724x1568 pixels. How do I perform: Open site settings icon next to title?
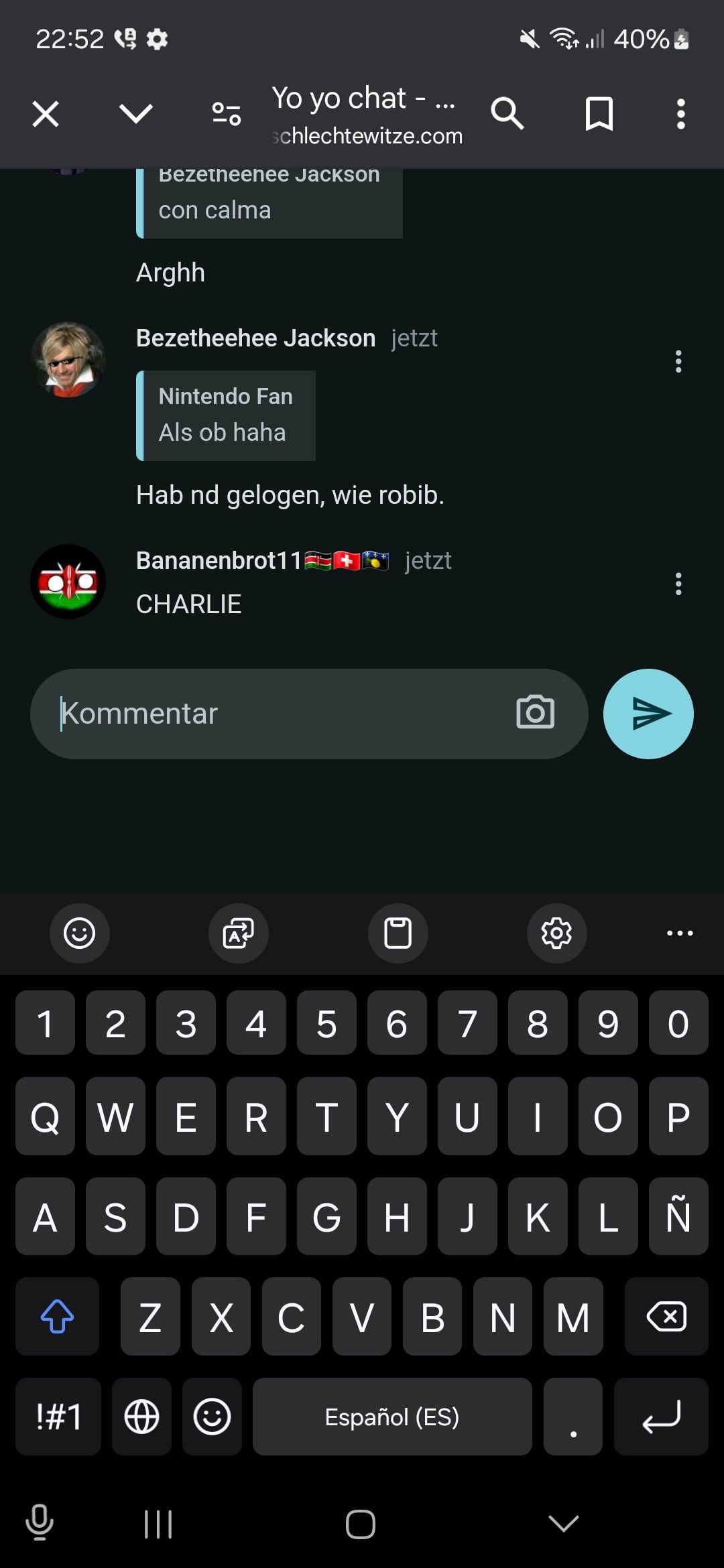(x=227, y=114)
